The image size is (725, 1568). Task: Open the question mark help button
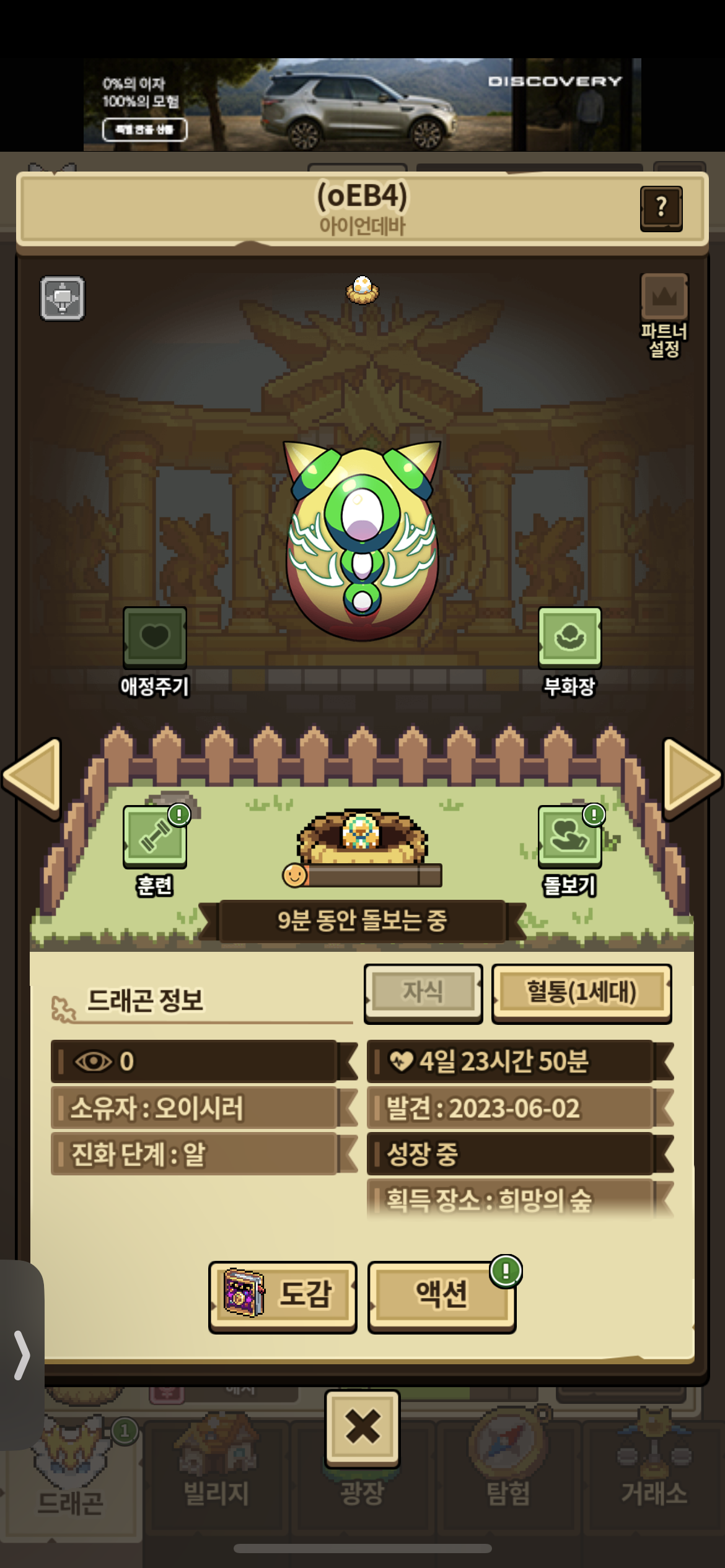point(661,208)
